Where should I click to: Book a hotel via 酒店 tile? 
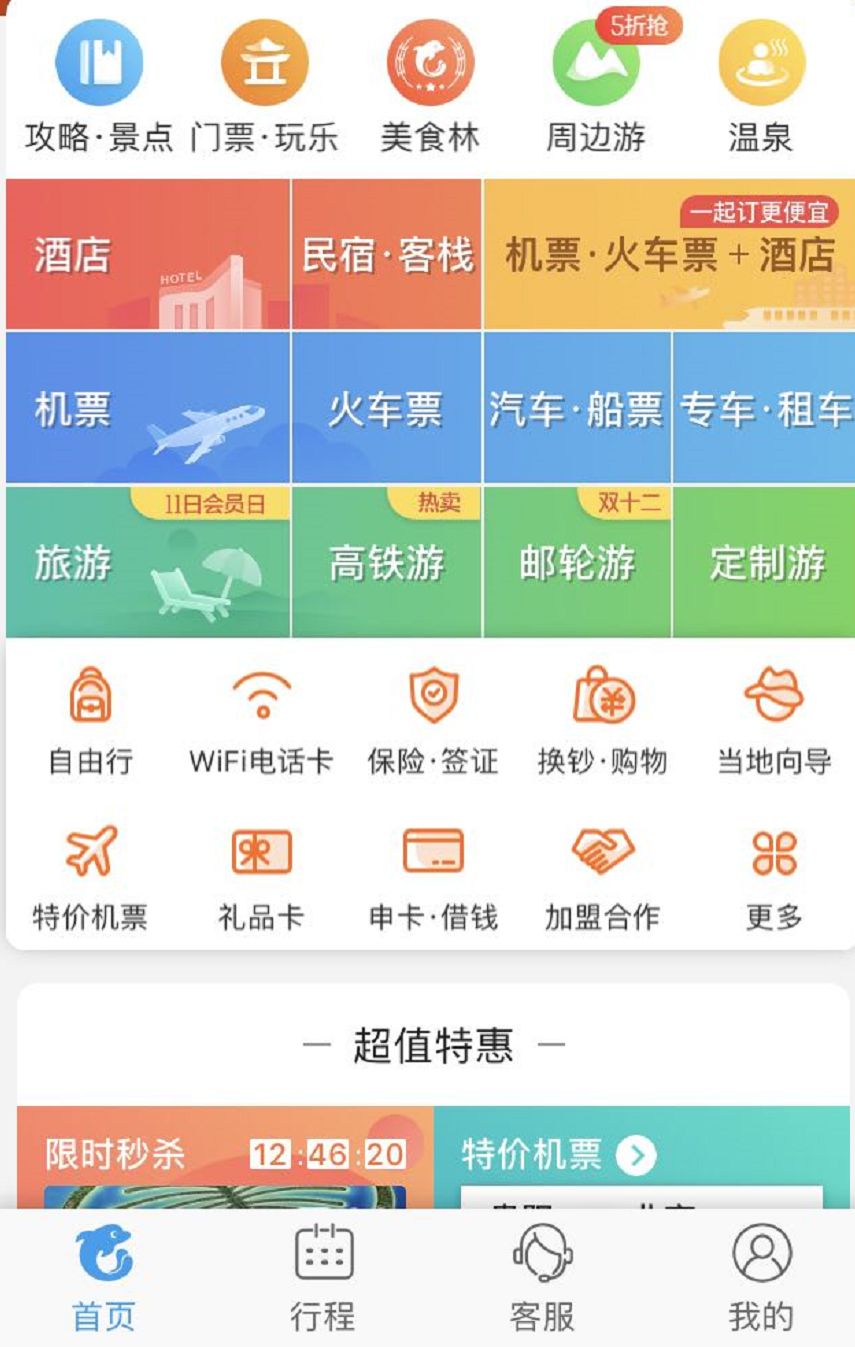click(x=148, y=255)
